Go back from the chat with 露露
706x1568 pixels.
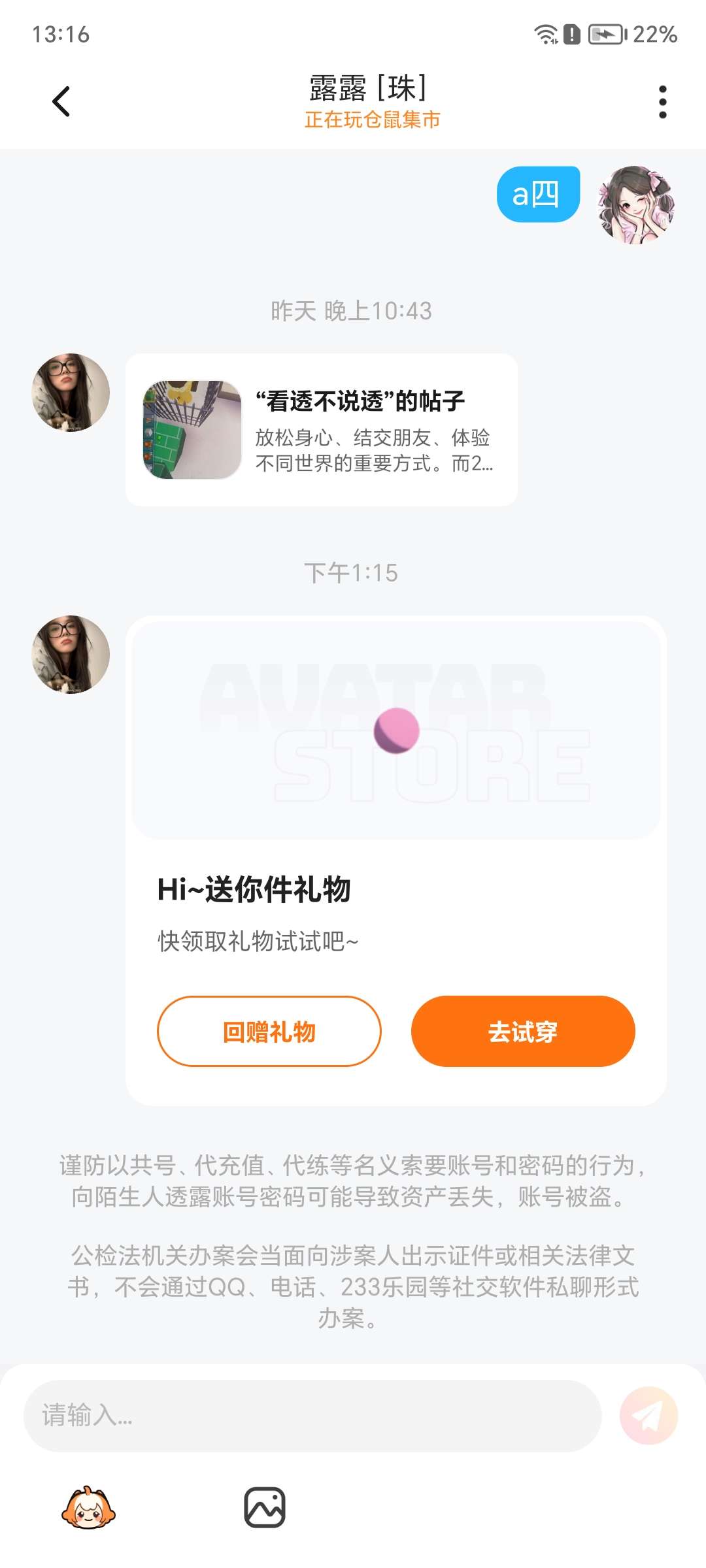click(x=61, y=102)
